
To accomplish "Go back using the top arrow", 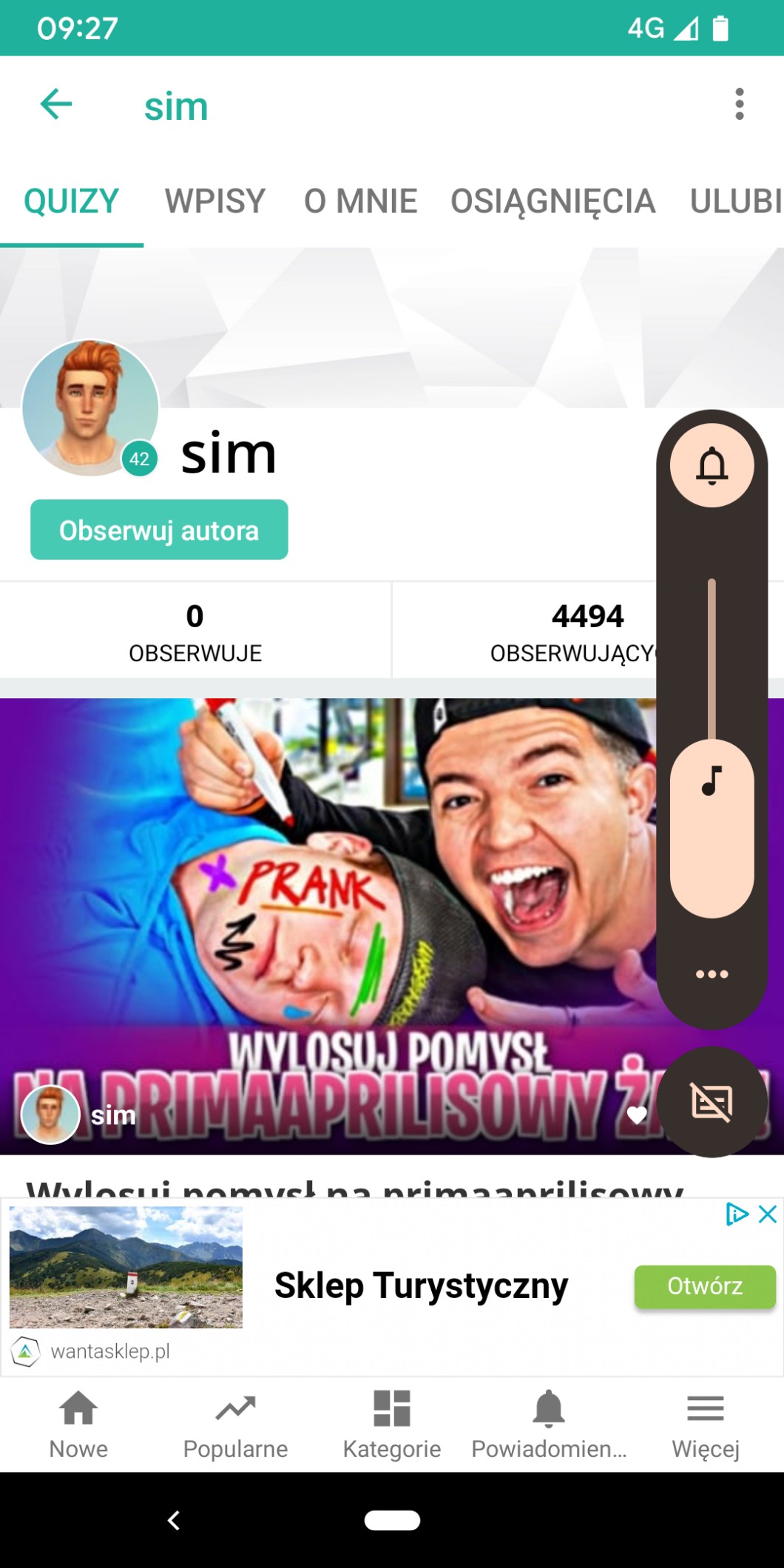I will [56, 104].
